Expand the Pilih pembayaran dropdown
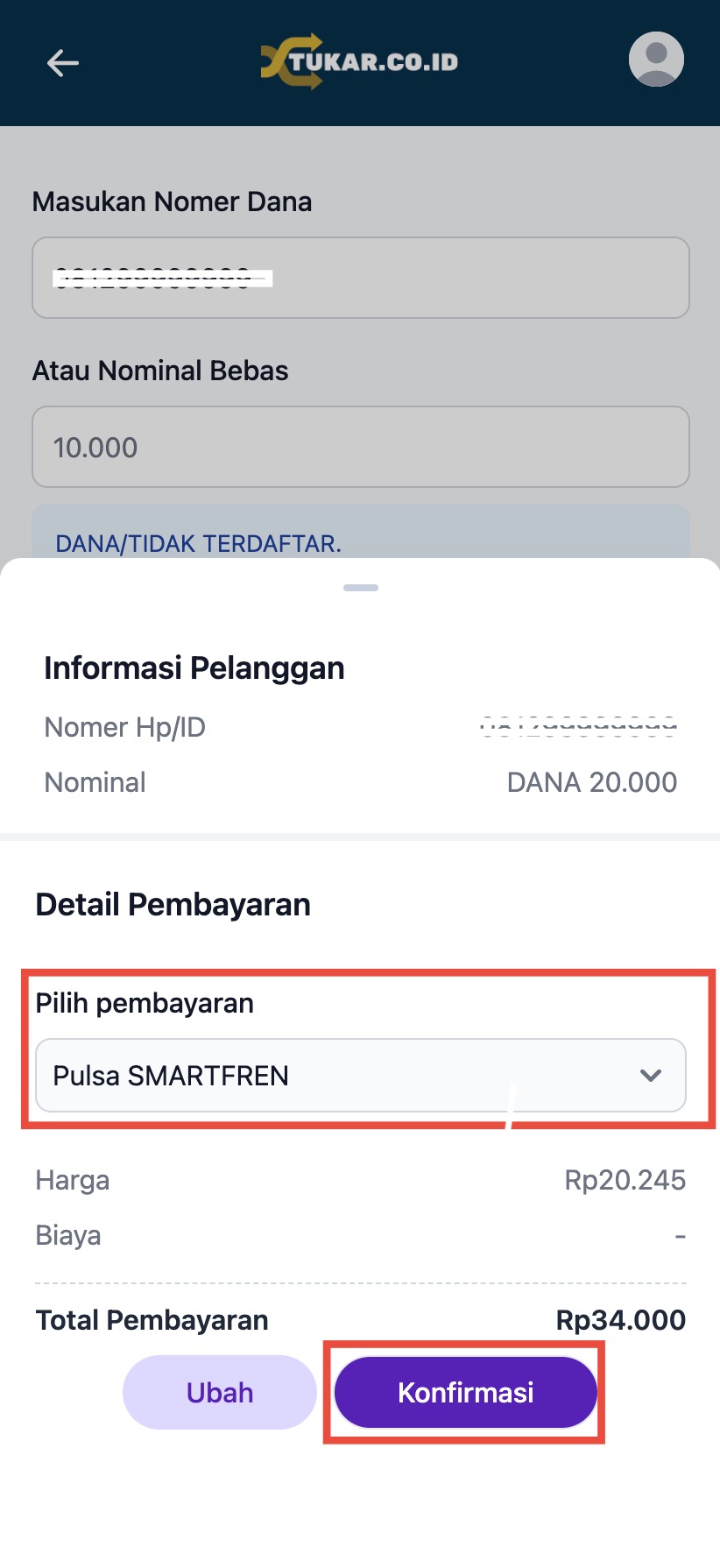Screen dimensions: 720x1568 coord(360,1075)
